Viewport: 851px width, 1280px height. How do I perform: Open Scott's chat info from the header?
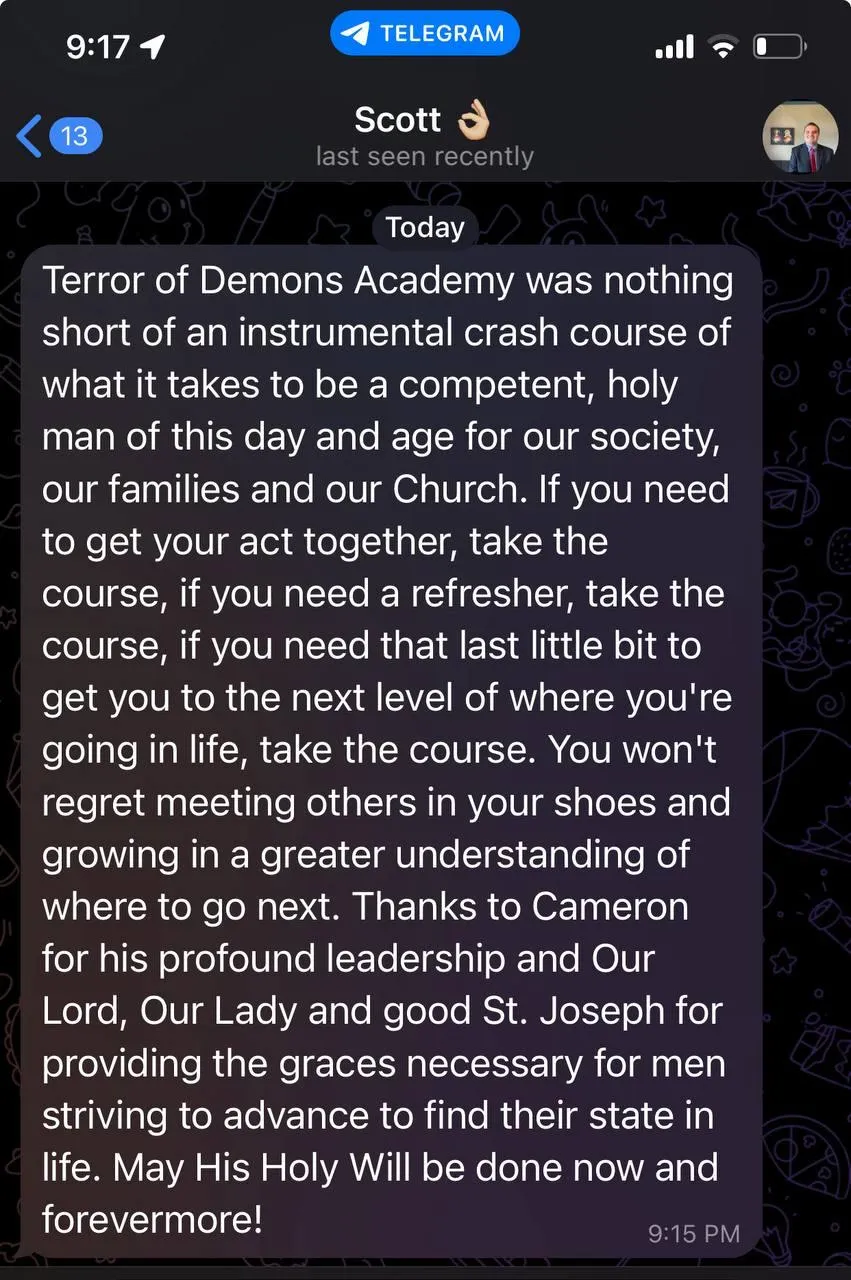pos(424,136)
